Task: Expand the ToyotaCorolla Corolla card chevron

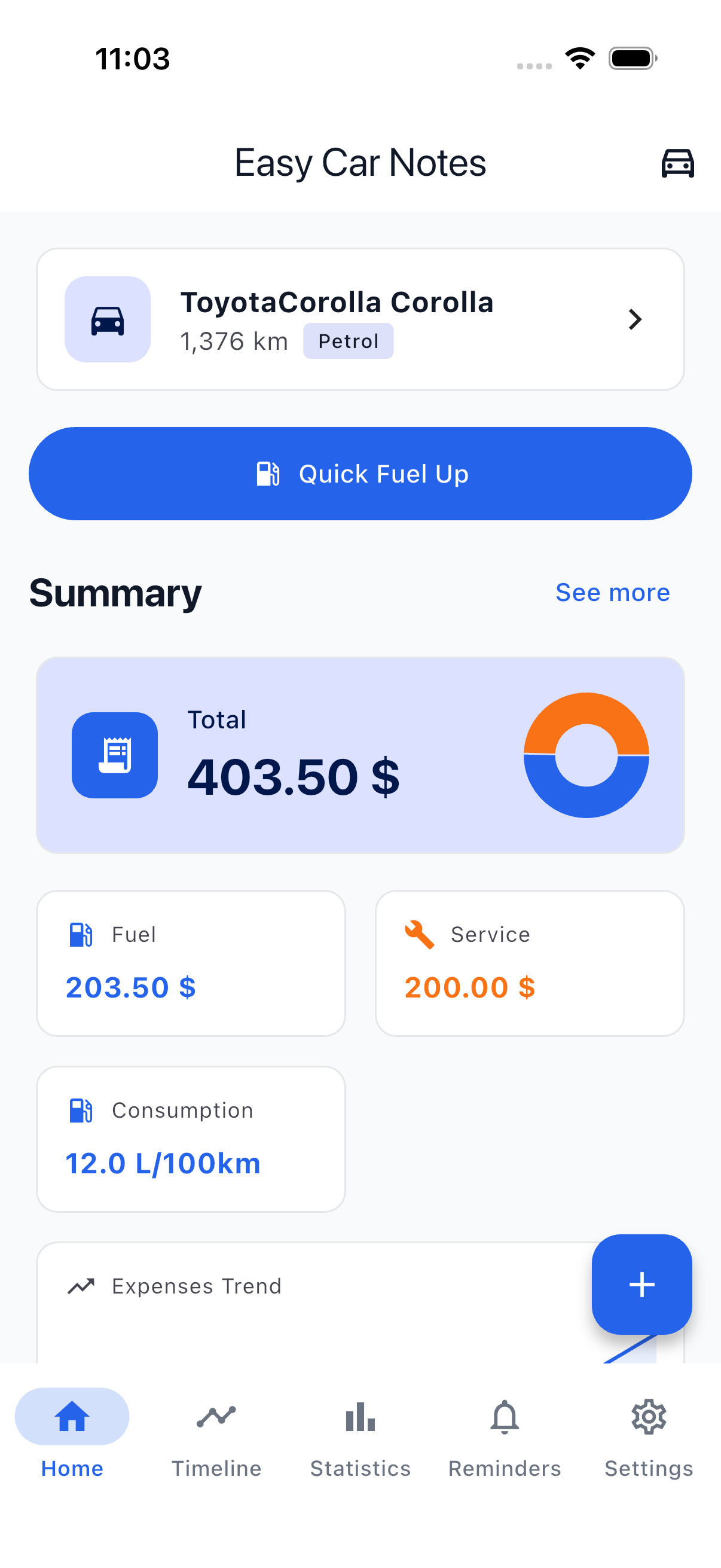Action: [634, 319]
